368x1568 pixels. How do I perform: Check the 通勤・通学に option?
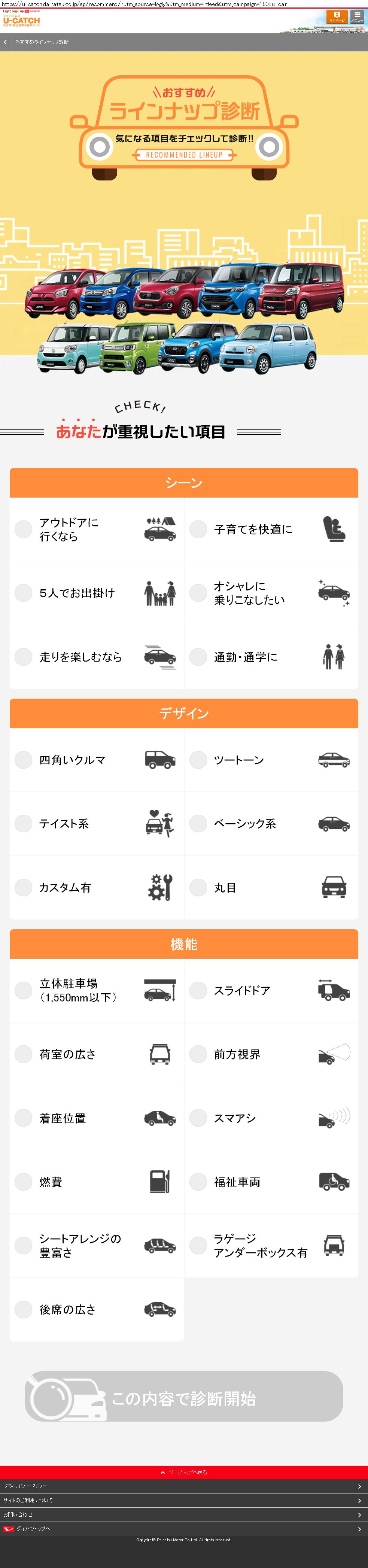(198, 657)
